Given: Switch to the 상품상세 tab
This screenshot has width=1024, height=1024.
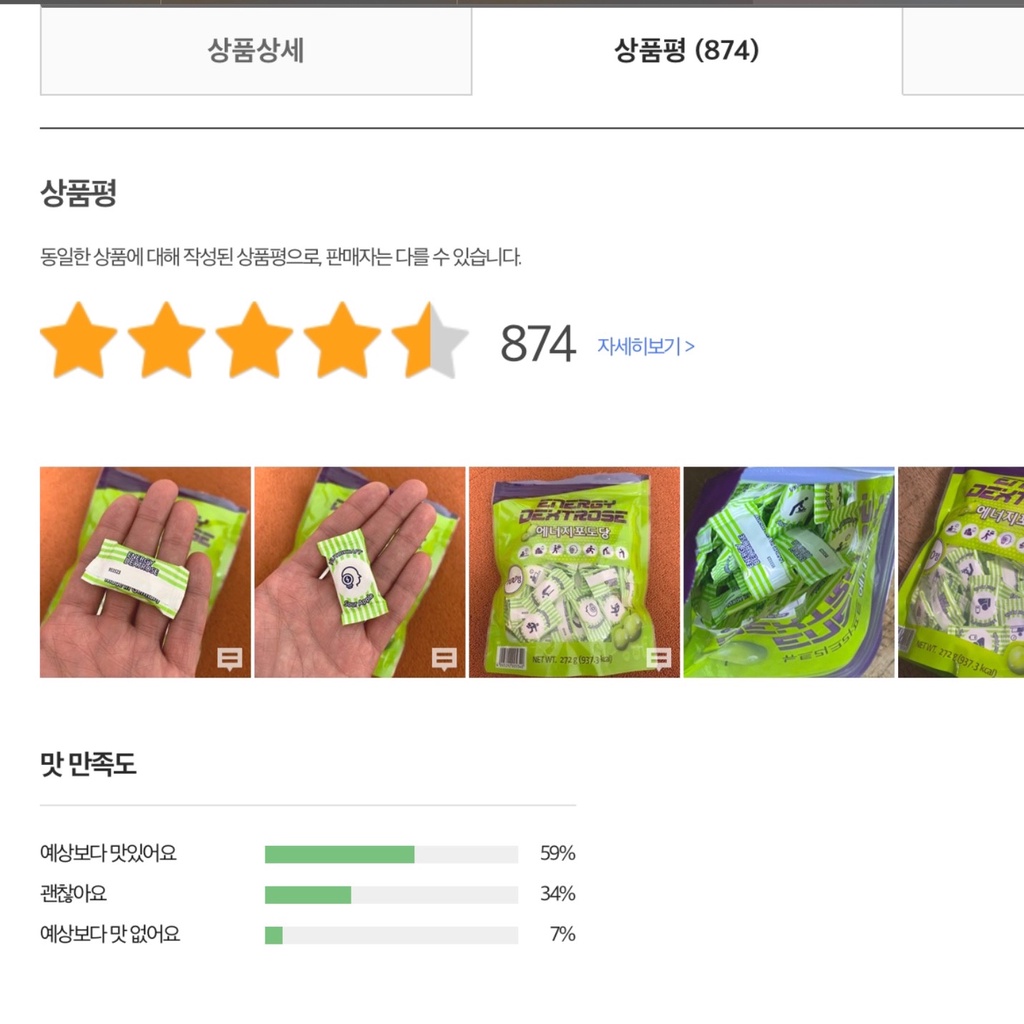Looking at the screenshot, I should (x=256, y=50).
